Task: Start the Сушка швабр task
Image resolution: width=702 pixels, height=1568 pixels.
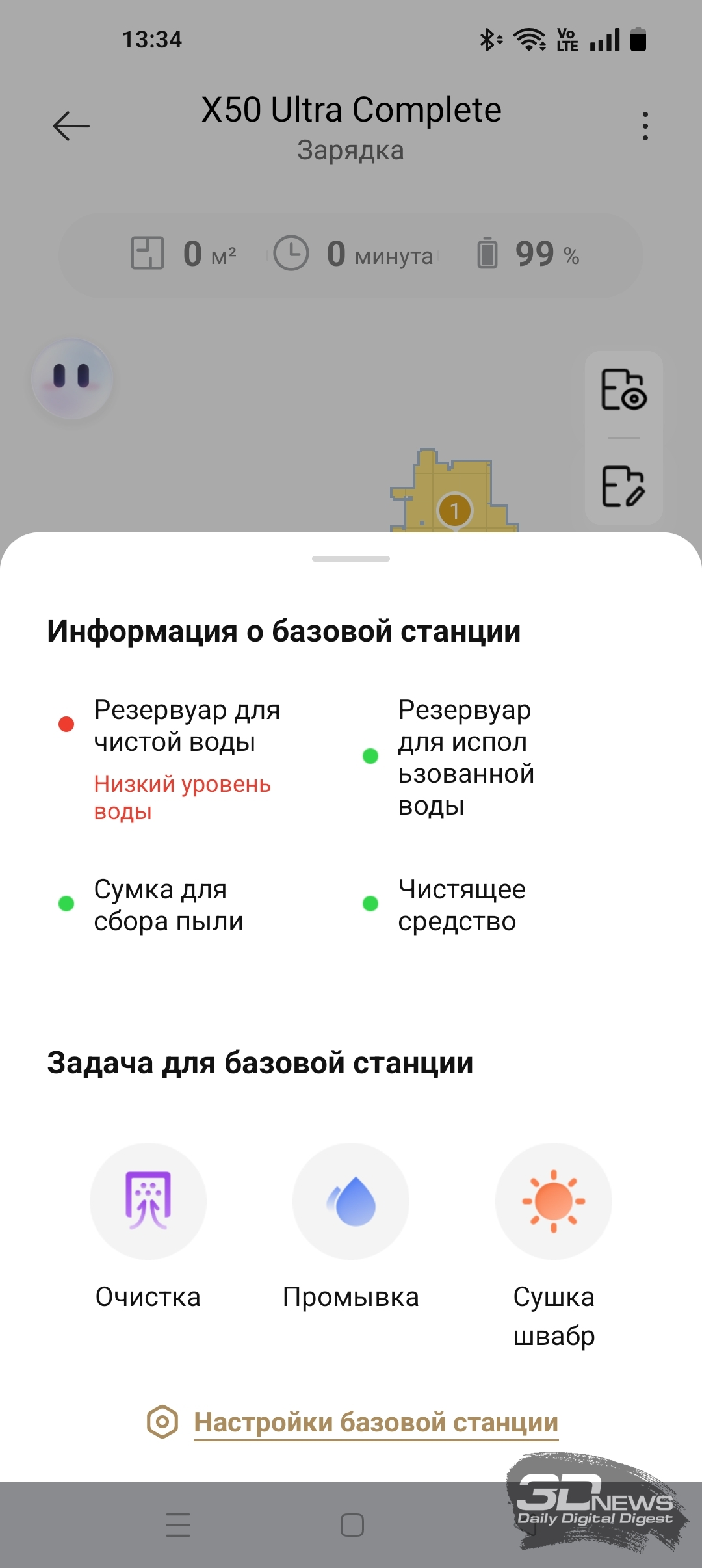Action: pyautogui.click(x=554, y=1201)
